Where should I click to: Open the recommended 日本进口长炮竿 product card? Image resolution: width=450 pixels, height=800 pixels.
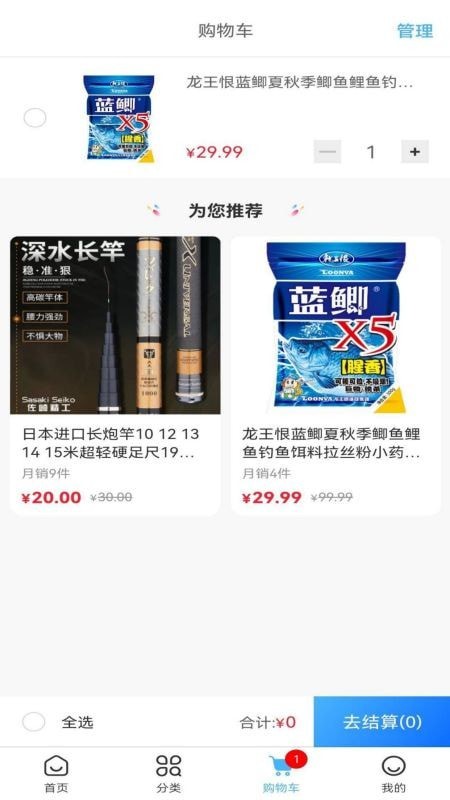(115, 376)
